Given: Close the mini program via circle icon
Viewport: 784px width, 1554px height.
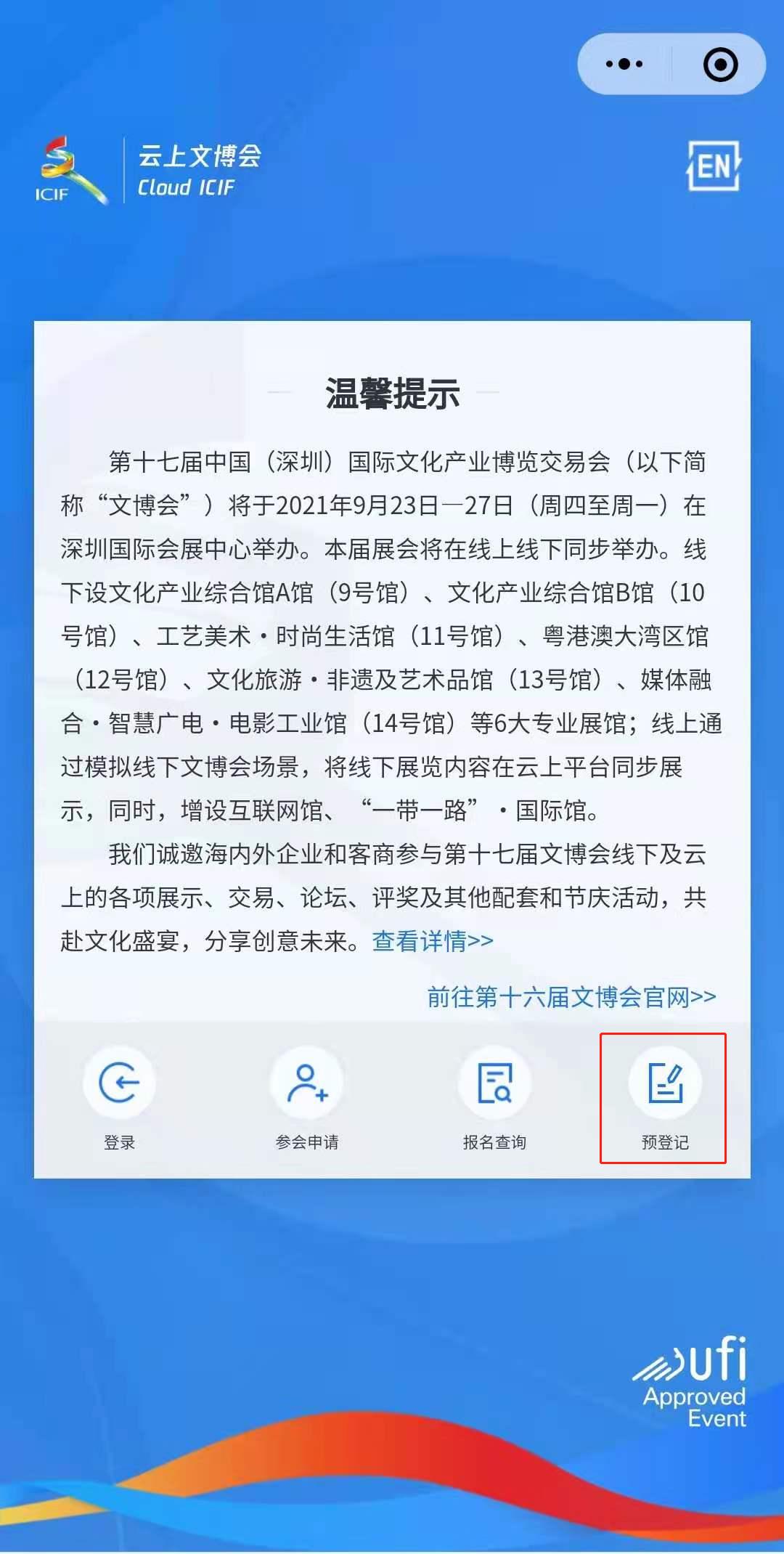Looking at the screenshot, I should (x=720, y=64).
